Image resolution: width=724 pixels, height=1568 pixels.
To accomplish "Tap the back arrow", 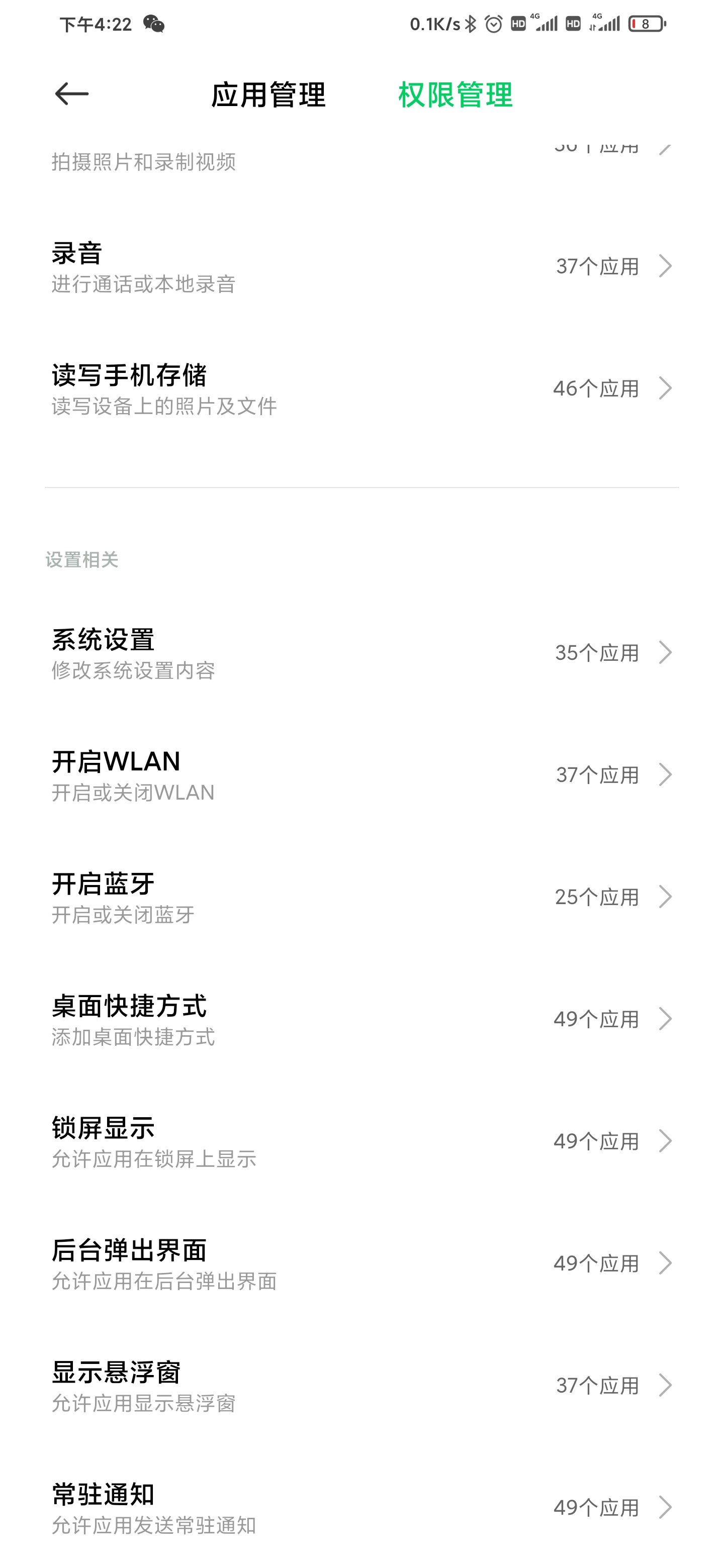I will click(x=72, y=94).
